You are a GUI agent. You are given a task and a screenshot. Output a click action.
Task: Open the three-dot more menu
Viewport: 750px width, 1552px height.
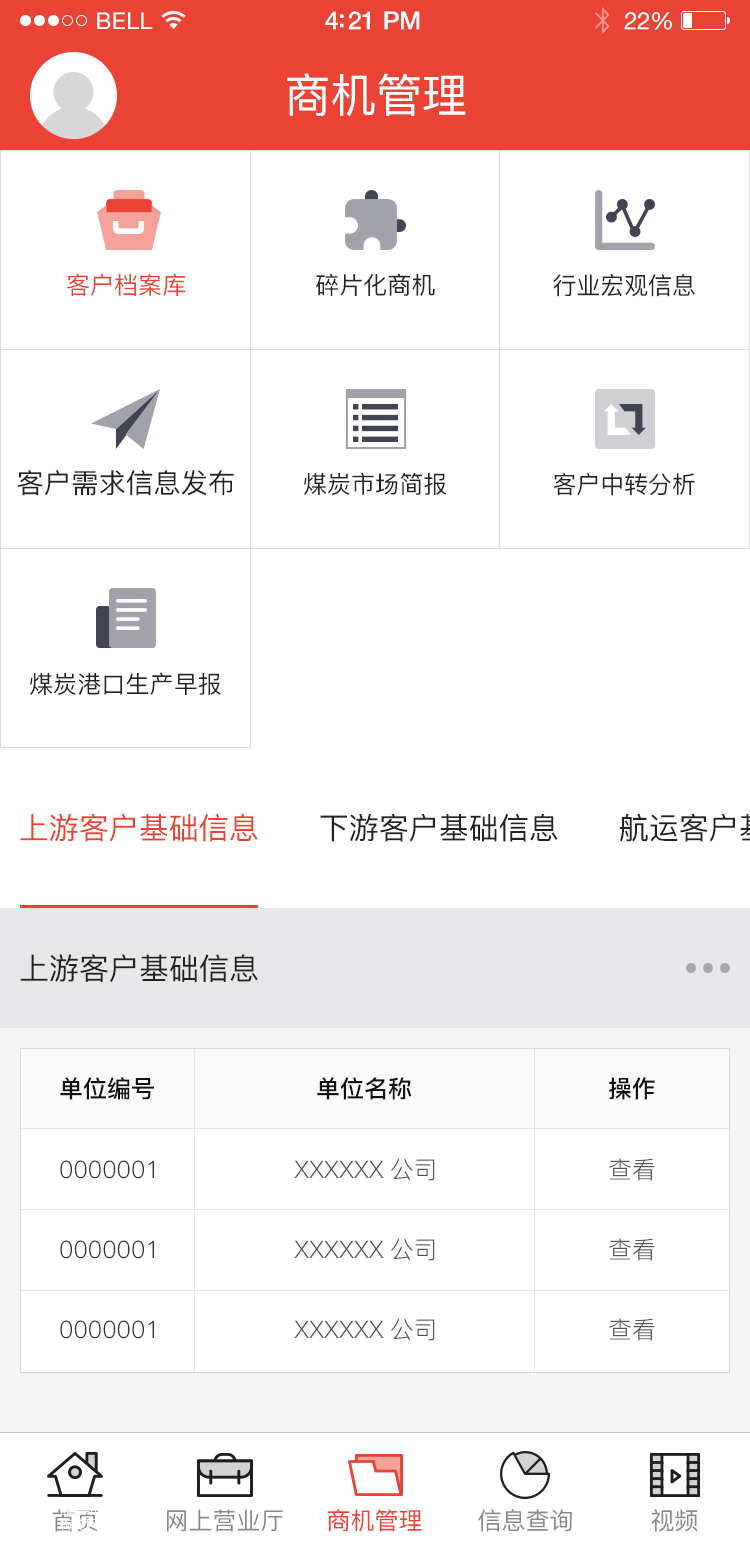707,968
